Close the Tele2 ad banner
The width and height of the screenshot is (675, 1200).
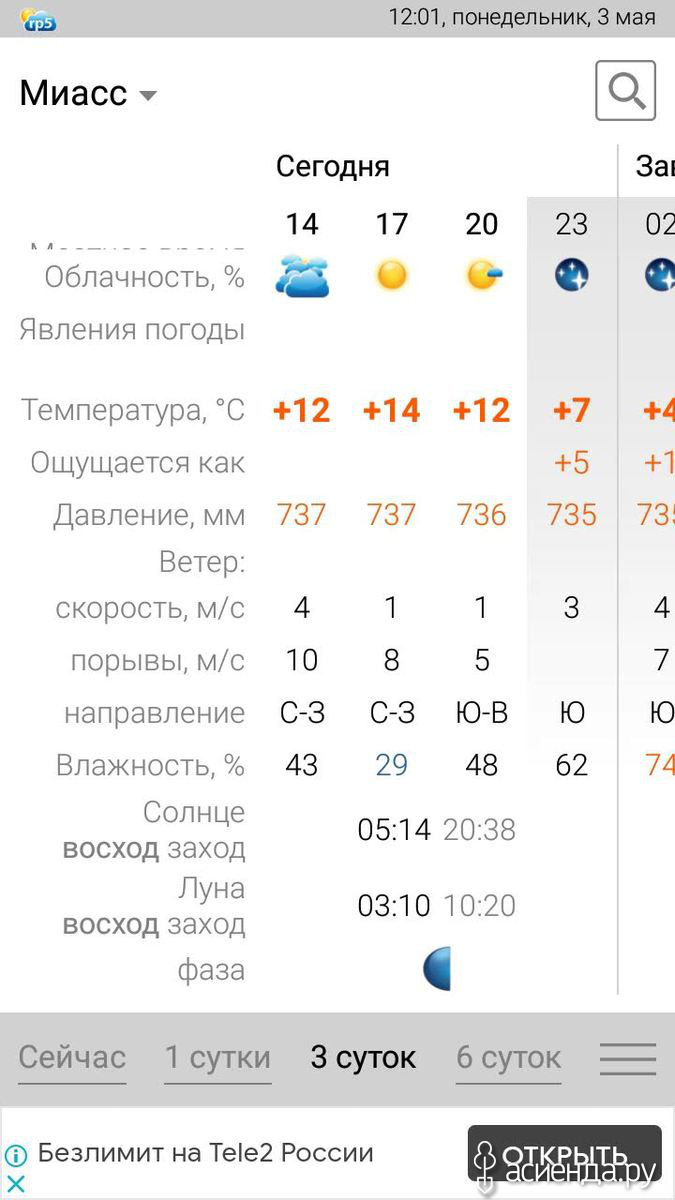click(15, 1185)
